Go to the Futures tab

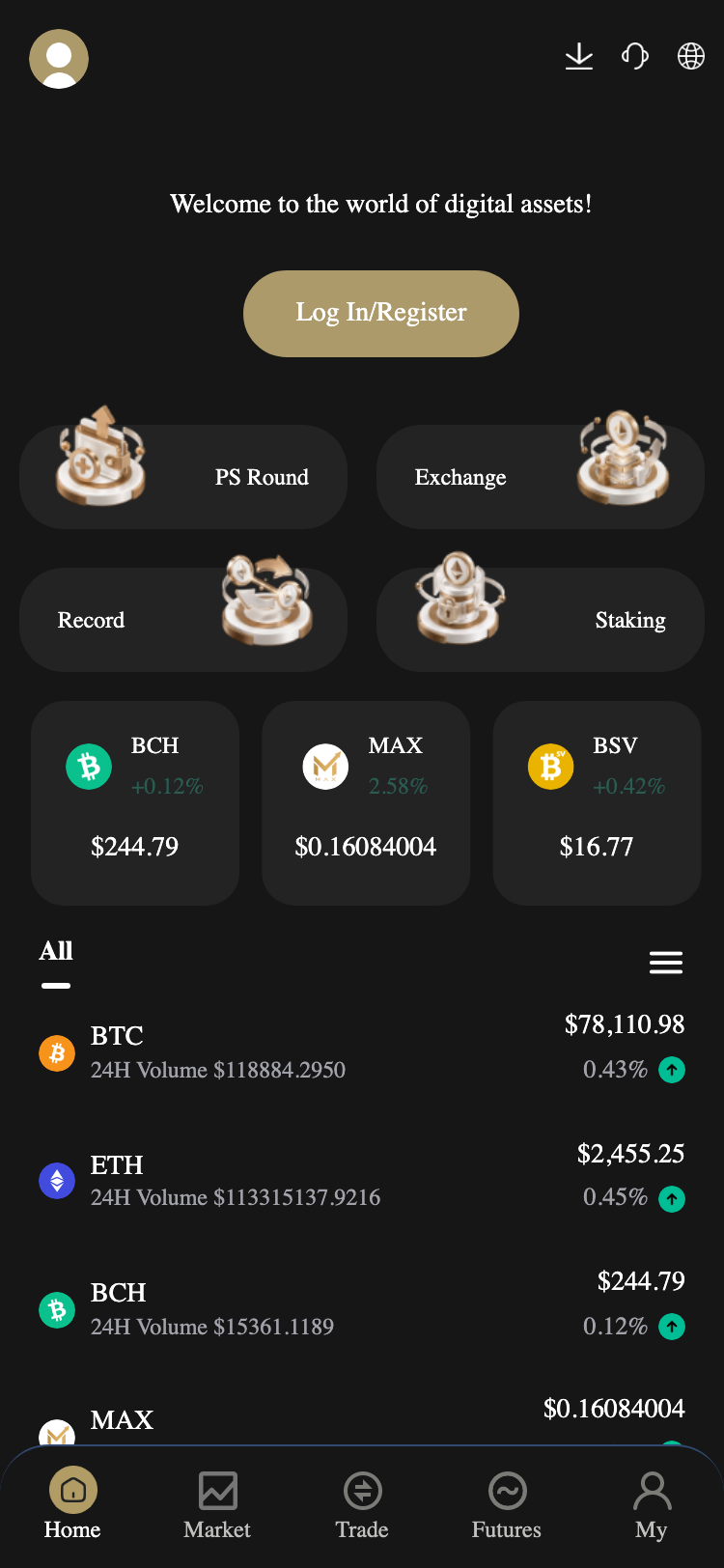507,1504
